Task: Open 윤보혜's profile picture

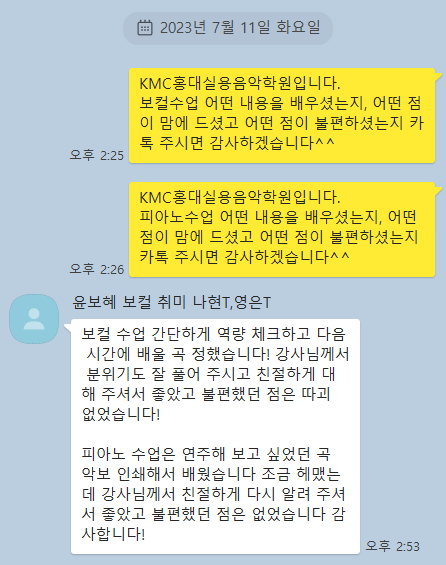Action: (x=34, y=319)
